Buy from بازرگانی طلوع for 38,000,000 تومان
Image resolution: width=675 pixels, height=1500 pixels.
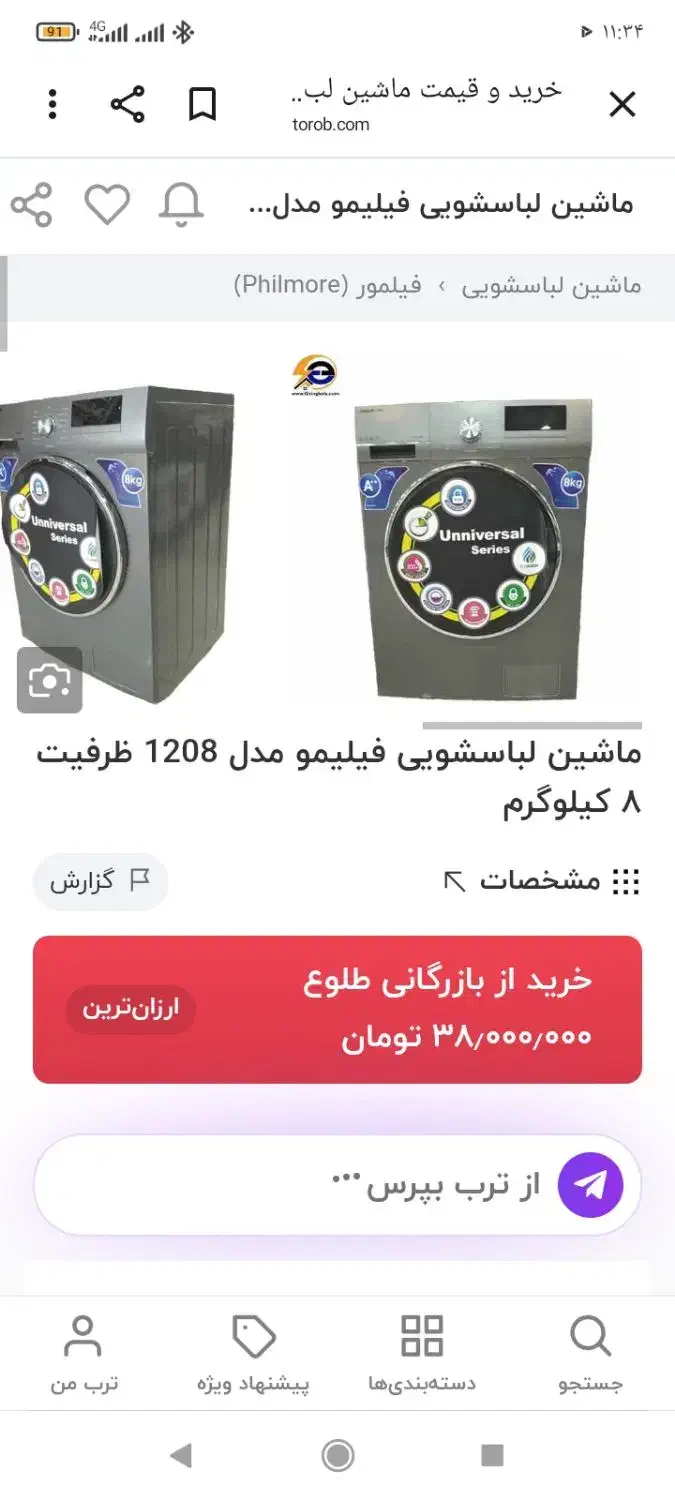pyautogui.click(x=337, y=1009)
